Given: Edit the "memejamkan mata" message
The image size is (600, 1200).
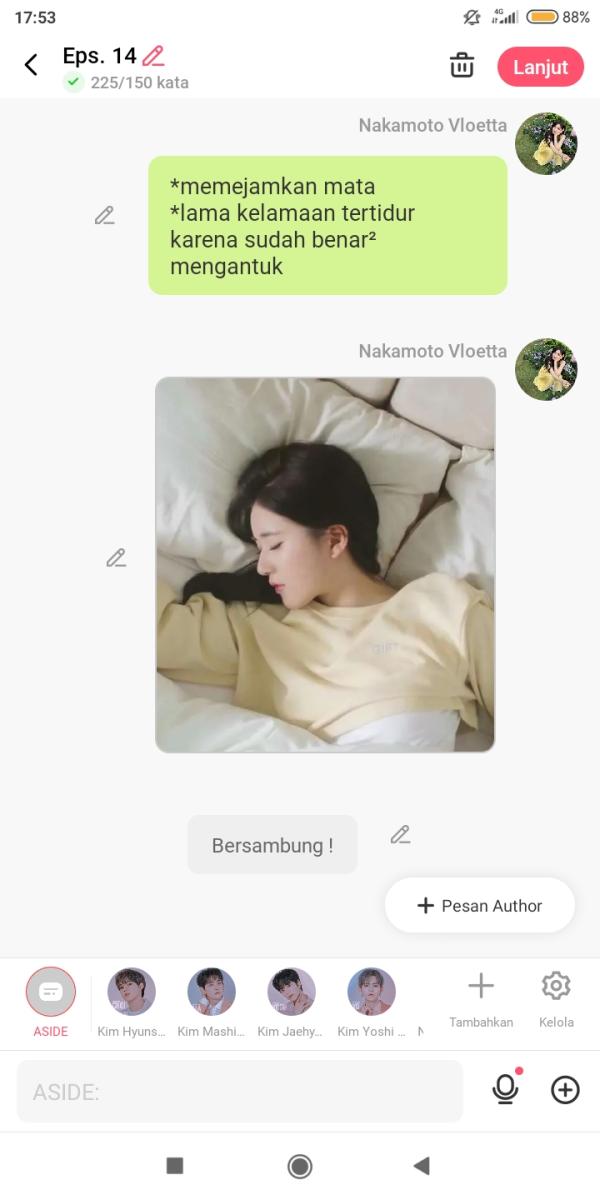Looking at the screenshot, I should point(105,215).
